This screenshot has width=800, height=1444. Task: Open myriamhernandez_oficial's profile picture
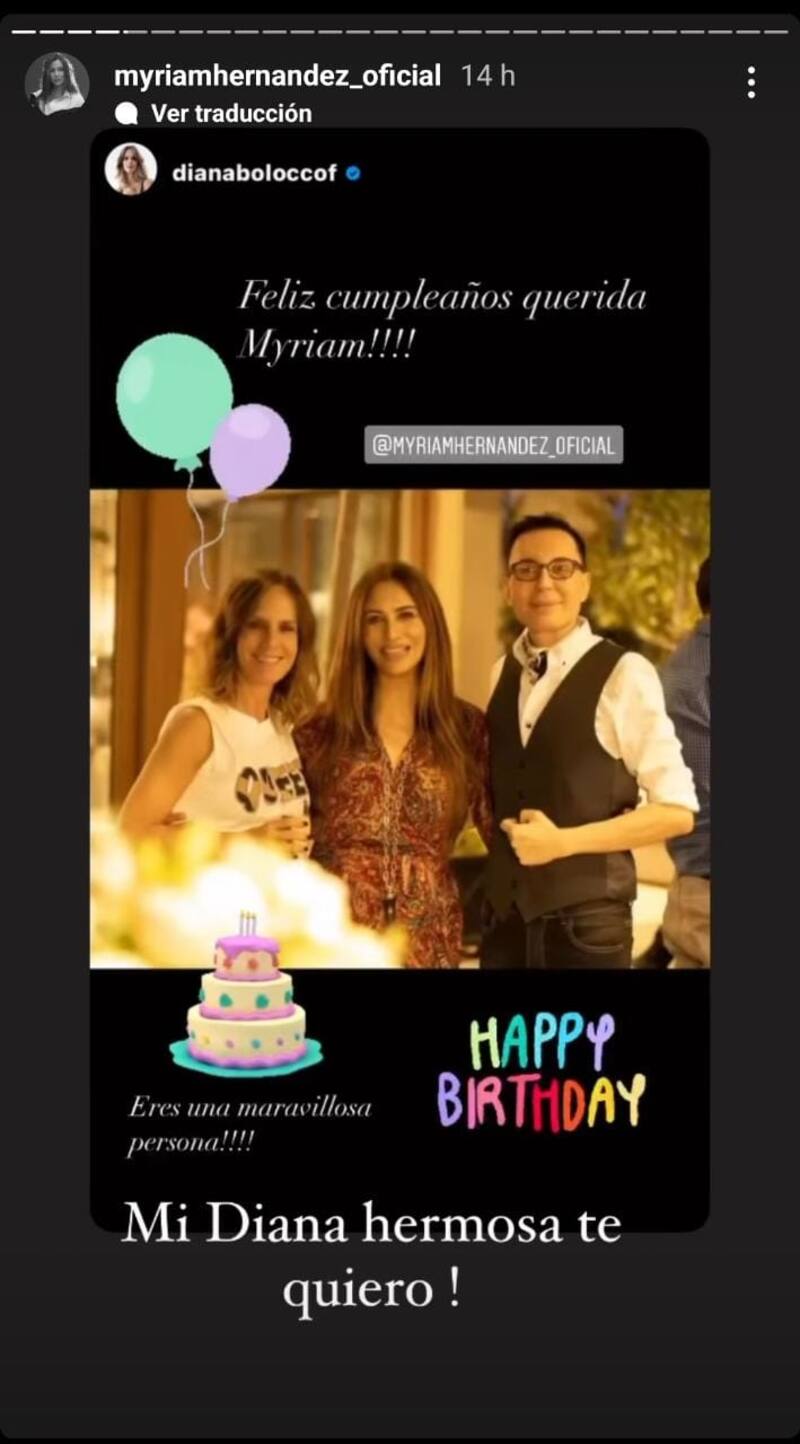click(x=57, y=83)
